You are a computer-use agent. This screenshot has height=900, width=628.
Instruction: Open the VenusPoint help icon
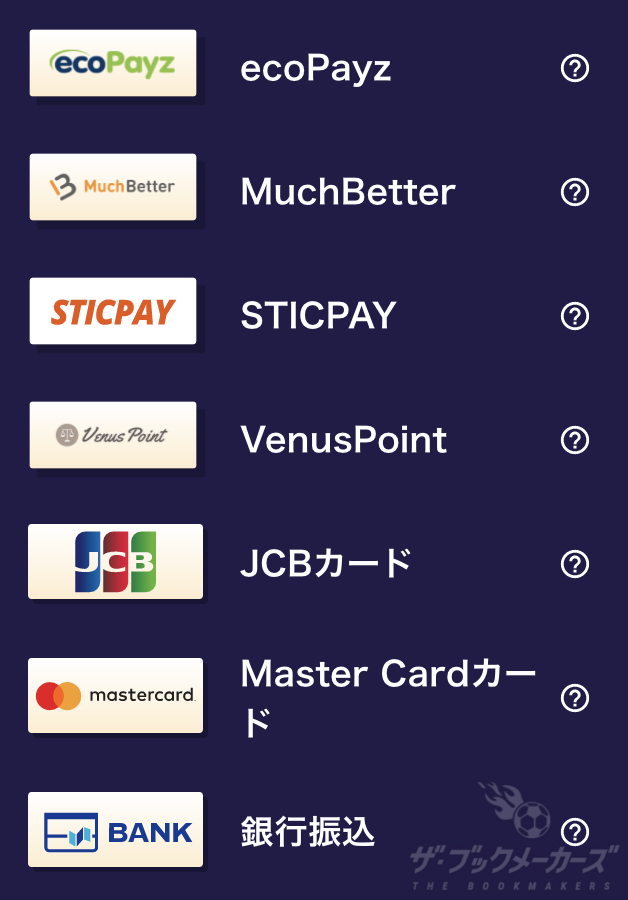tap(575, 440)
